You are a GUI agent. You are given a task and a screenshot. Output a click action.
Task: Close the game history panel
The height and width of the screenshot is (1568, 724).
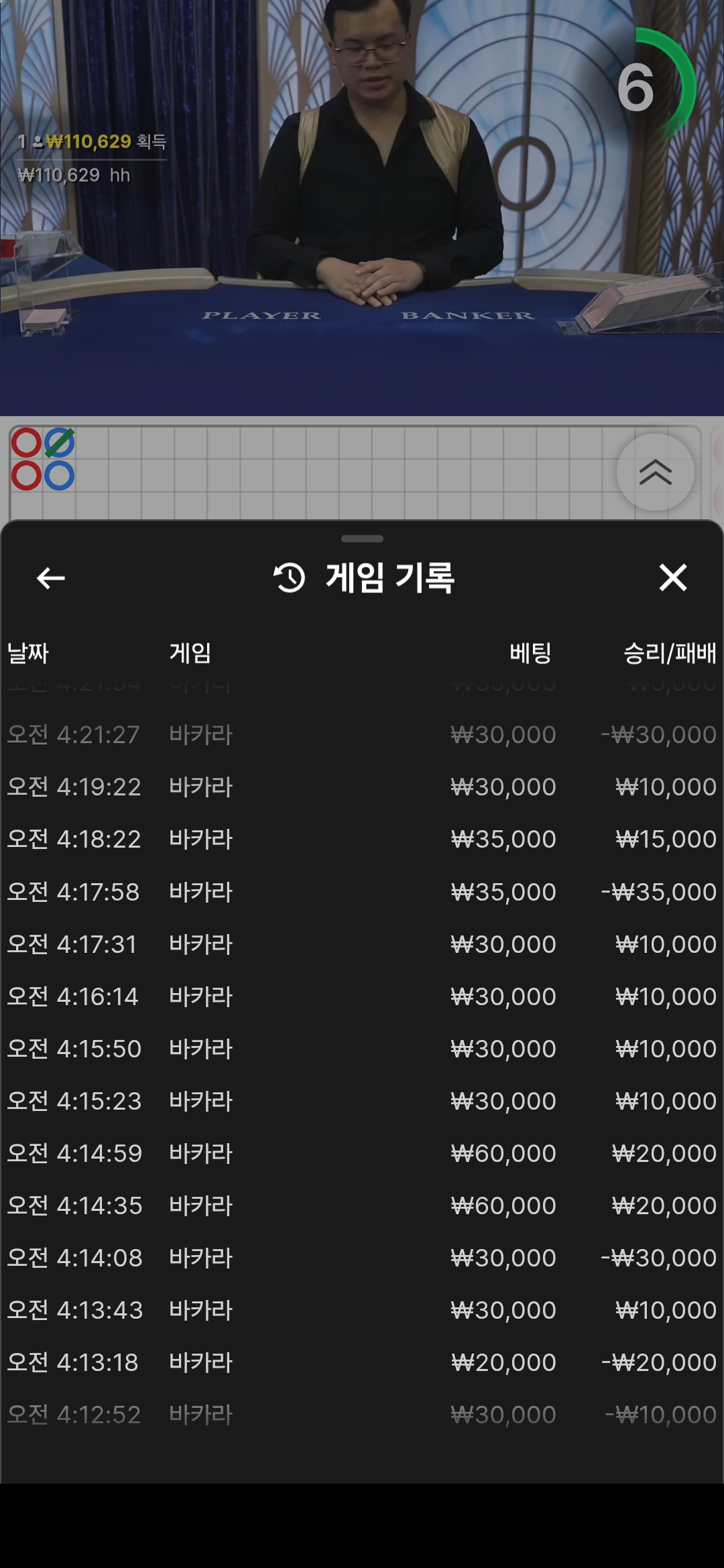(x=672, y=578)
